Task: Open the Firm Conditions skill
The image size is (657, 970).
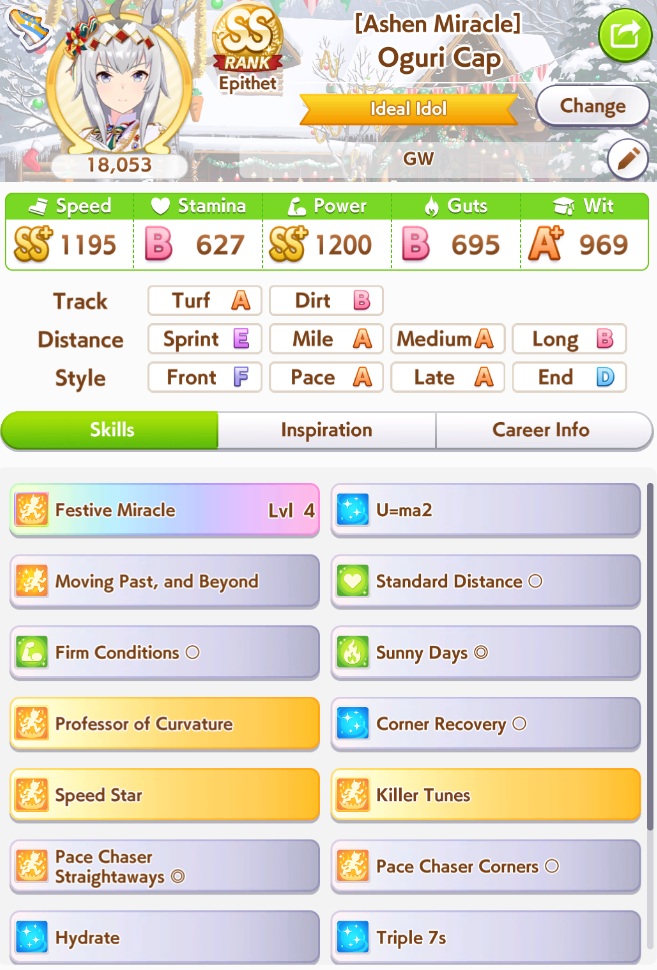Action: coord(165,652)
